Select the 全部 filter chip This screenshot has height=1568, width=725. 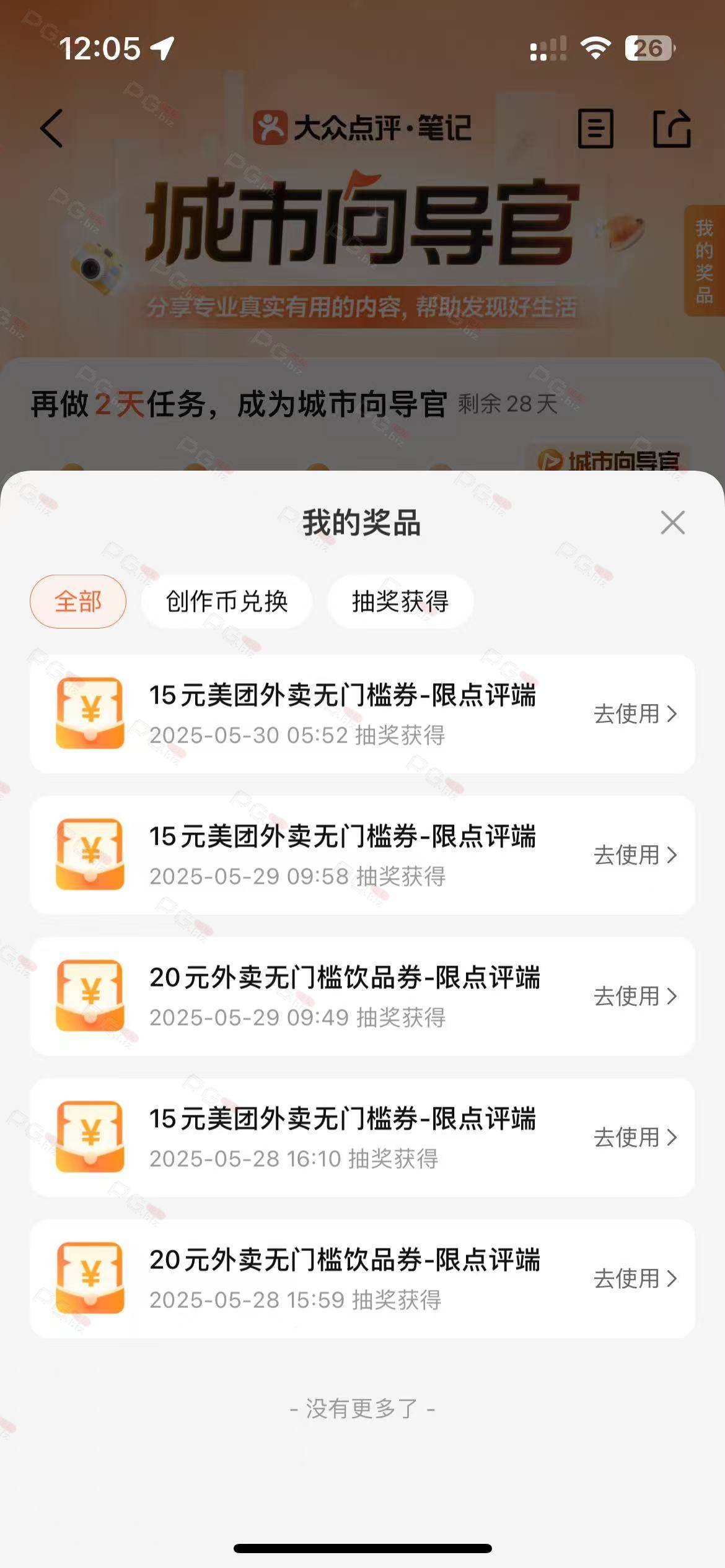(x=78, y=601)
